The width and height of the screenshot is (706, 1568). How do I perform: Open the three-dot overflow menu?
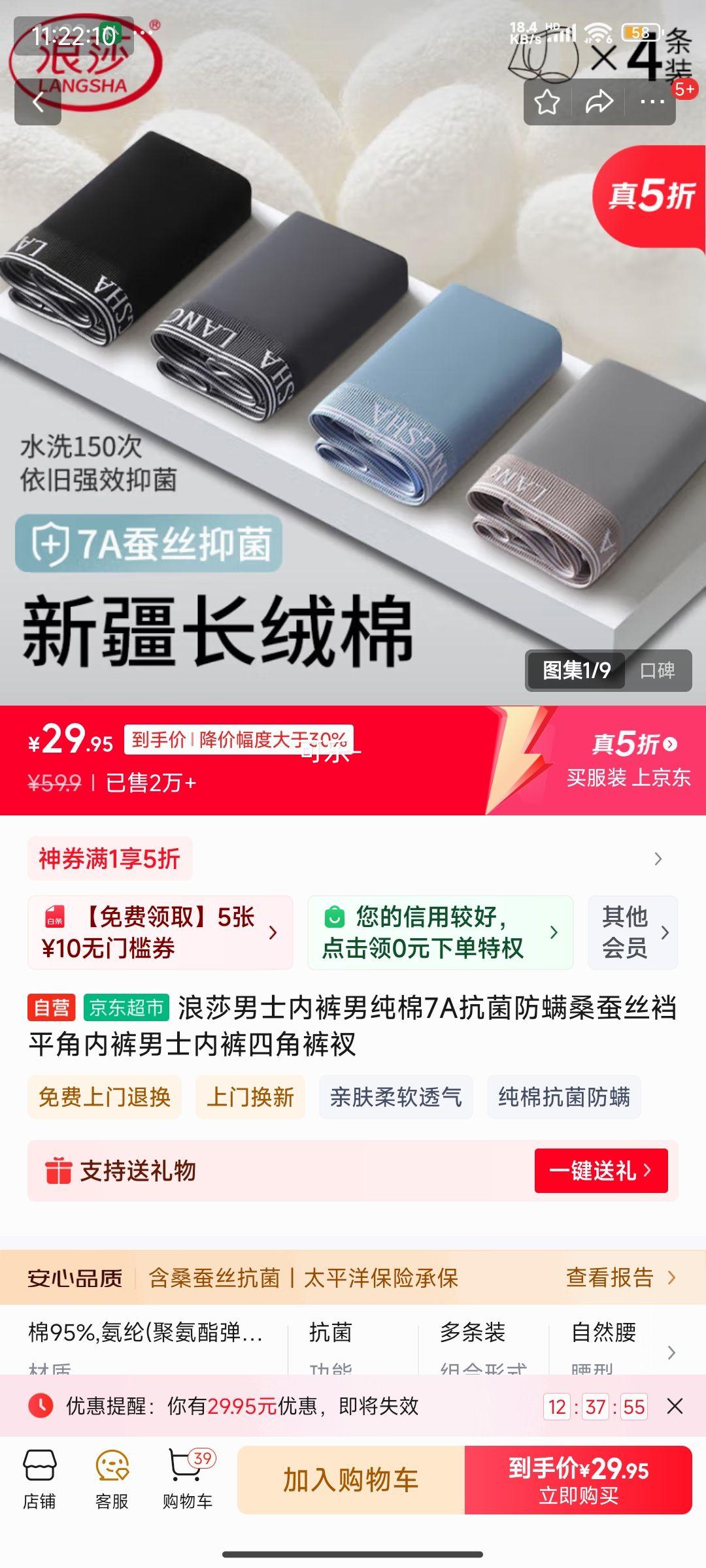pyautogui.click(x=652, y=102)
